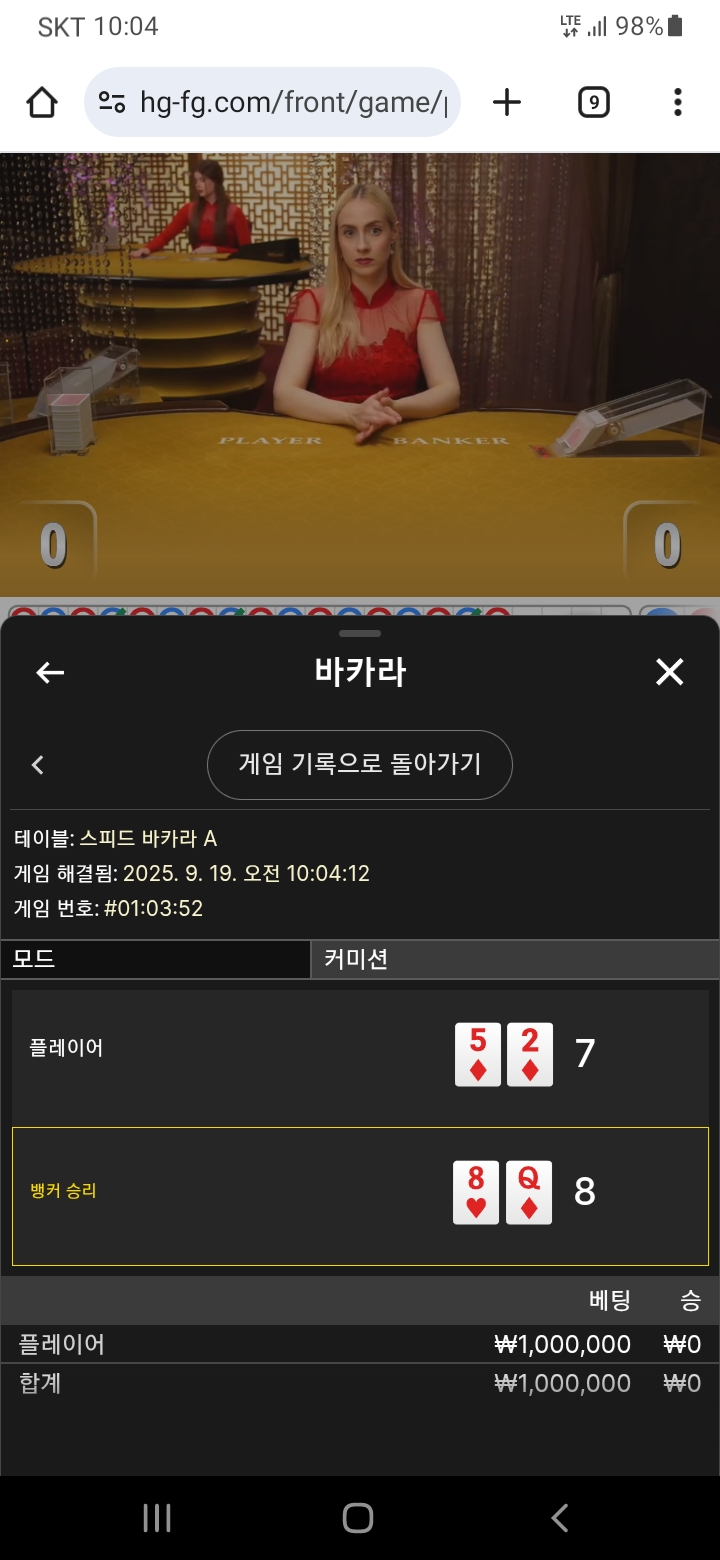Open a new browser tab

[x=507, y=102]
